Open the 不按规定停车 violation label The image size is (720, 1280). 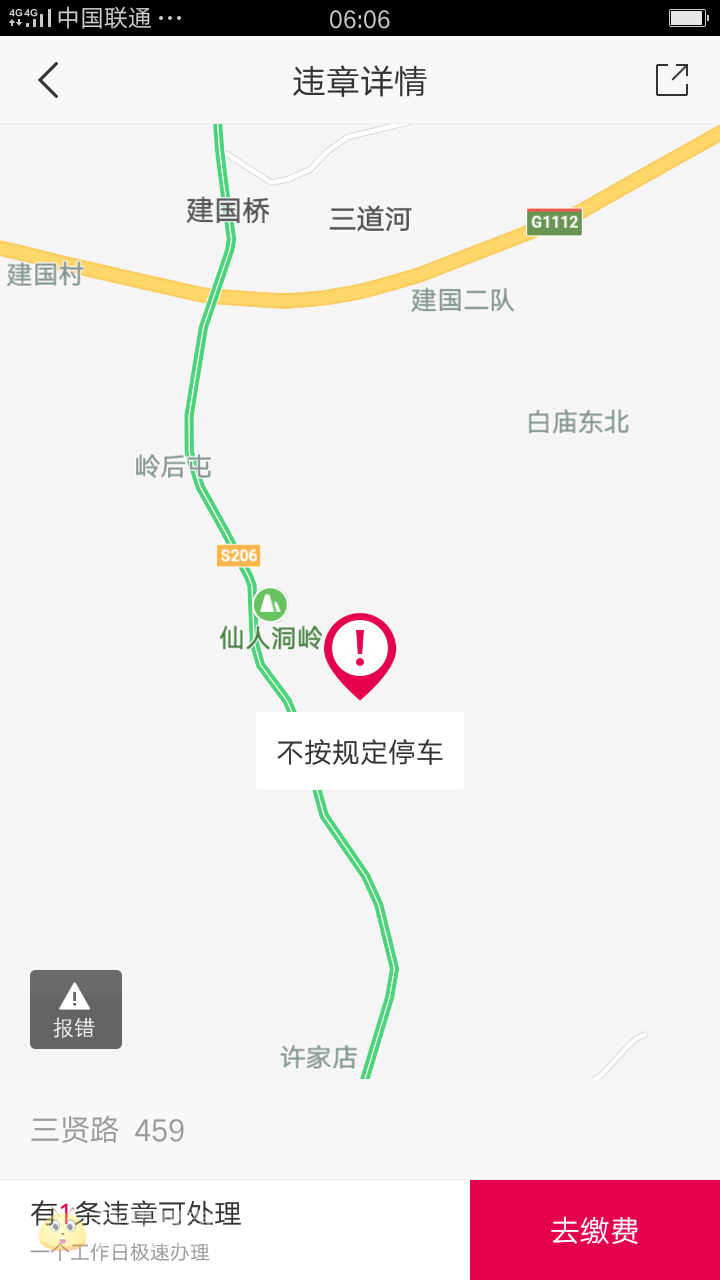tap(360, 752)
